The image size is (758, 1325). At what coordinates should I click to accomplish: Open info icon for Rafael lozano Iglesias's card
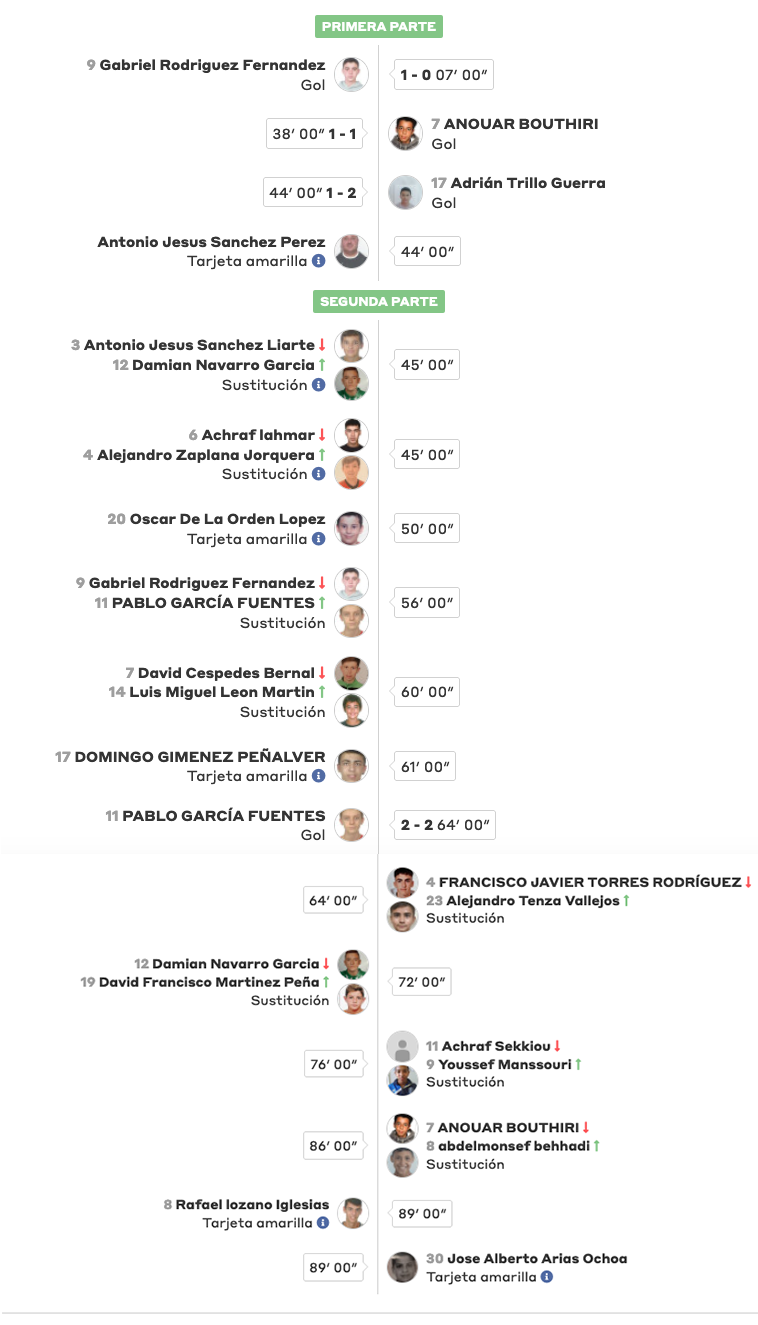click(323, 1223)
